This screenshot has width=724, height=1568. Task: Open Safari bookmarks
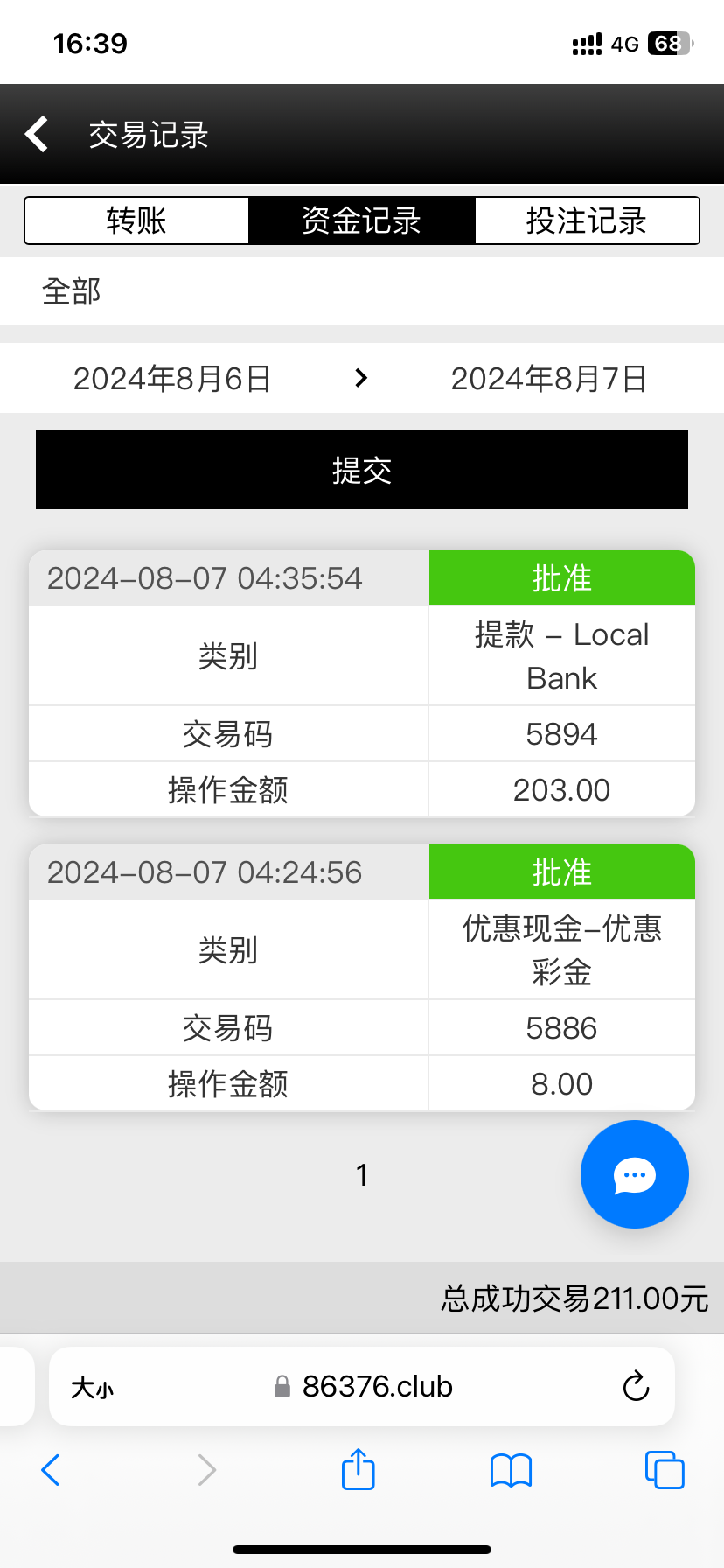click(511, 1470)
